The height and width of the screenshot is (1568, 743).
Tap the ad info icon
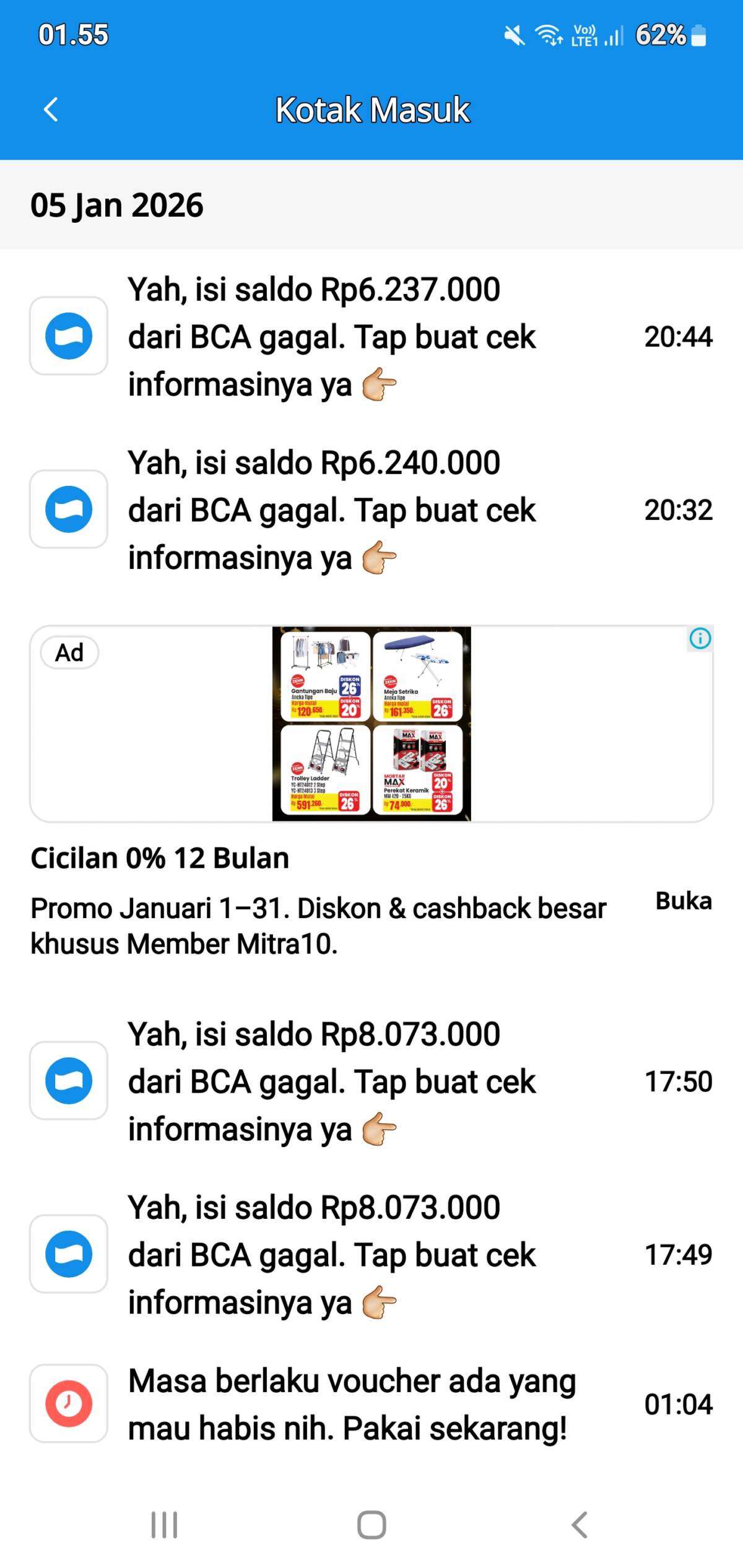click(x=700, y=638)
